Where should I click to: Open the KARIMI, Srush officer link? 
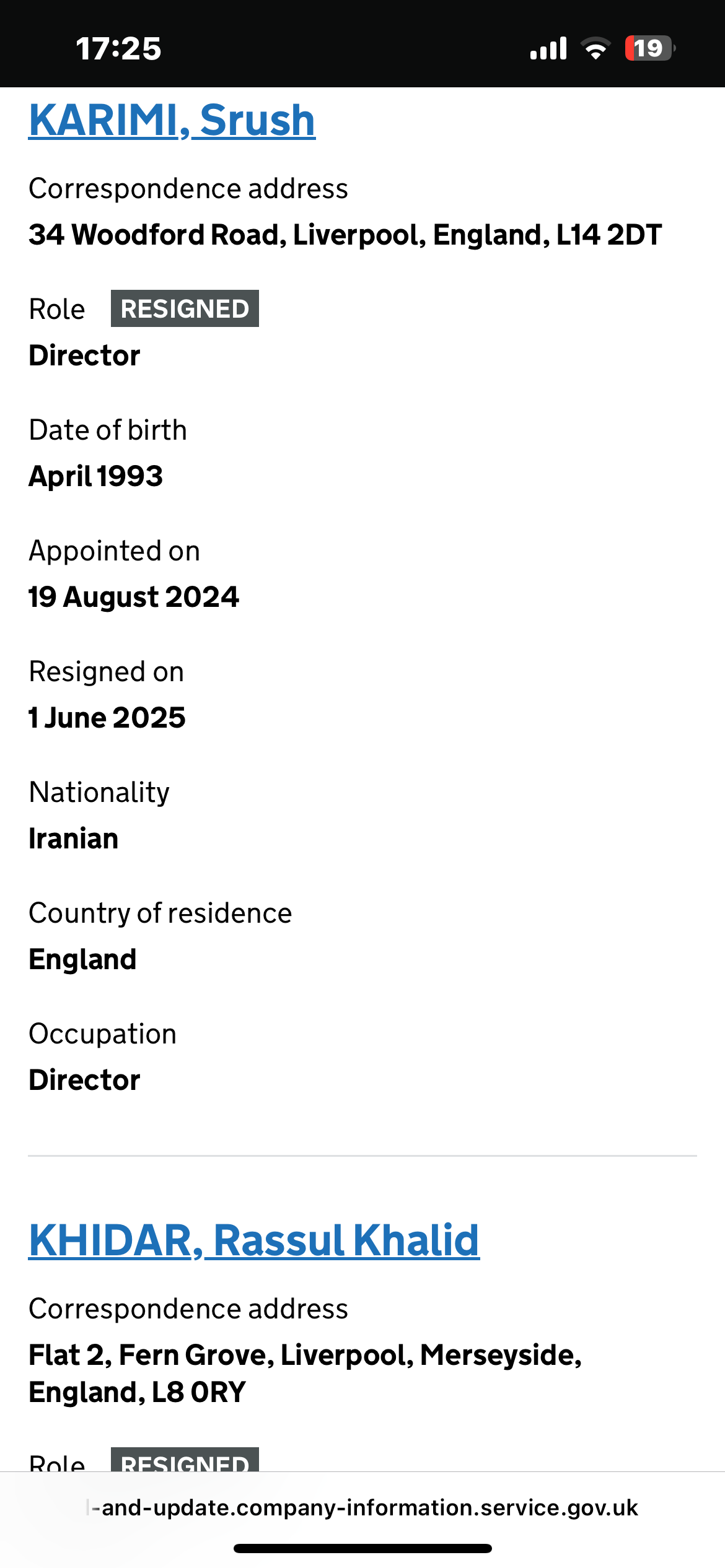point(172,120)
